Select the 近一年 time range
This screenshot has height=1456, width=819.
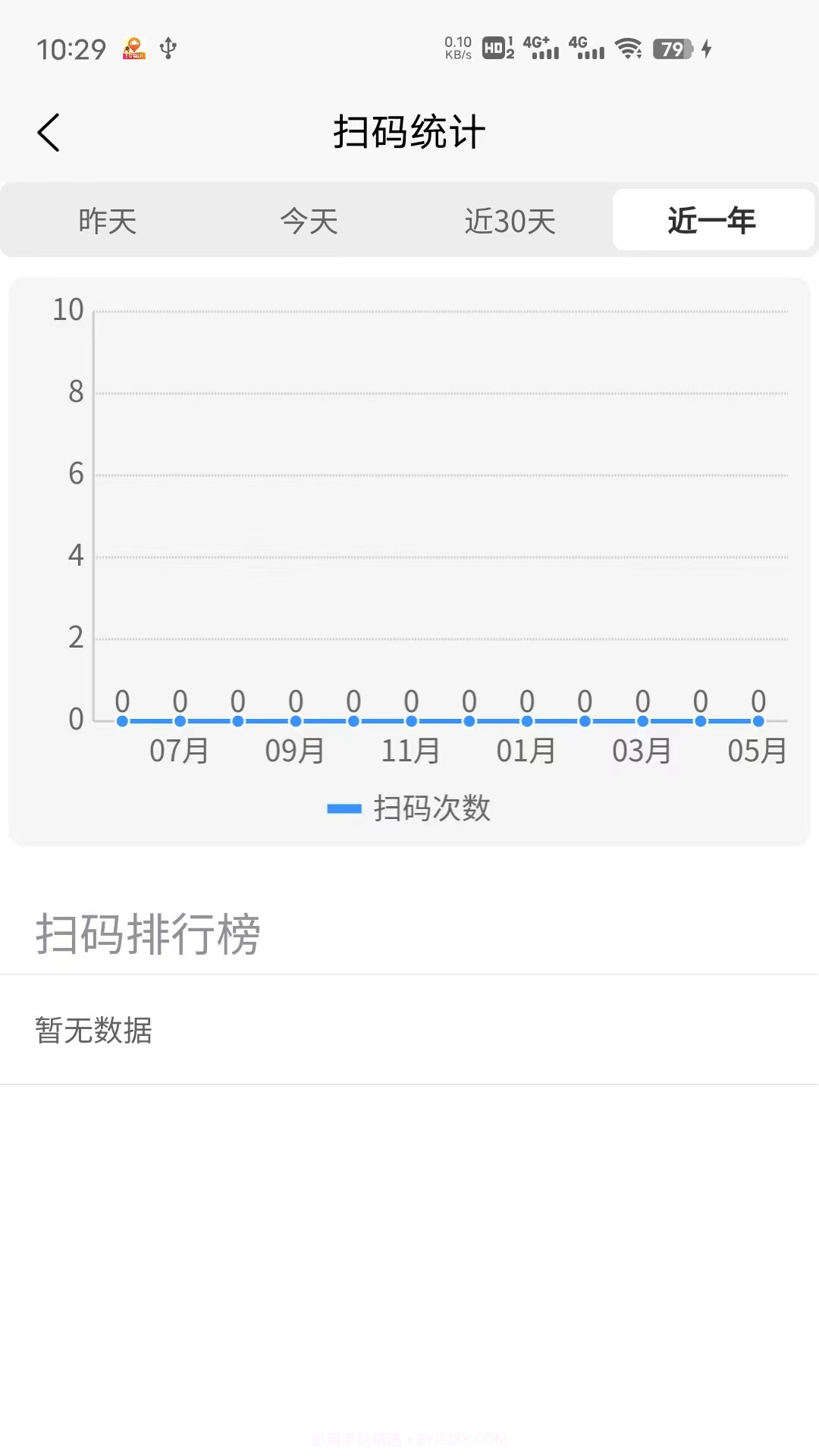click(712, 220)
